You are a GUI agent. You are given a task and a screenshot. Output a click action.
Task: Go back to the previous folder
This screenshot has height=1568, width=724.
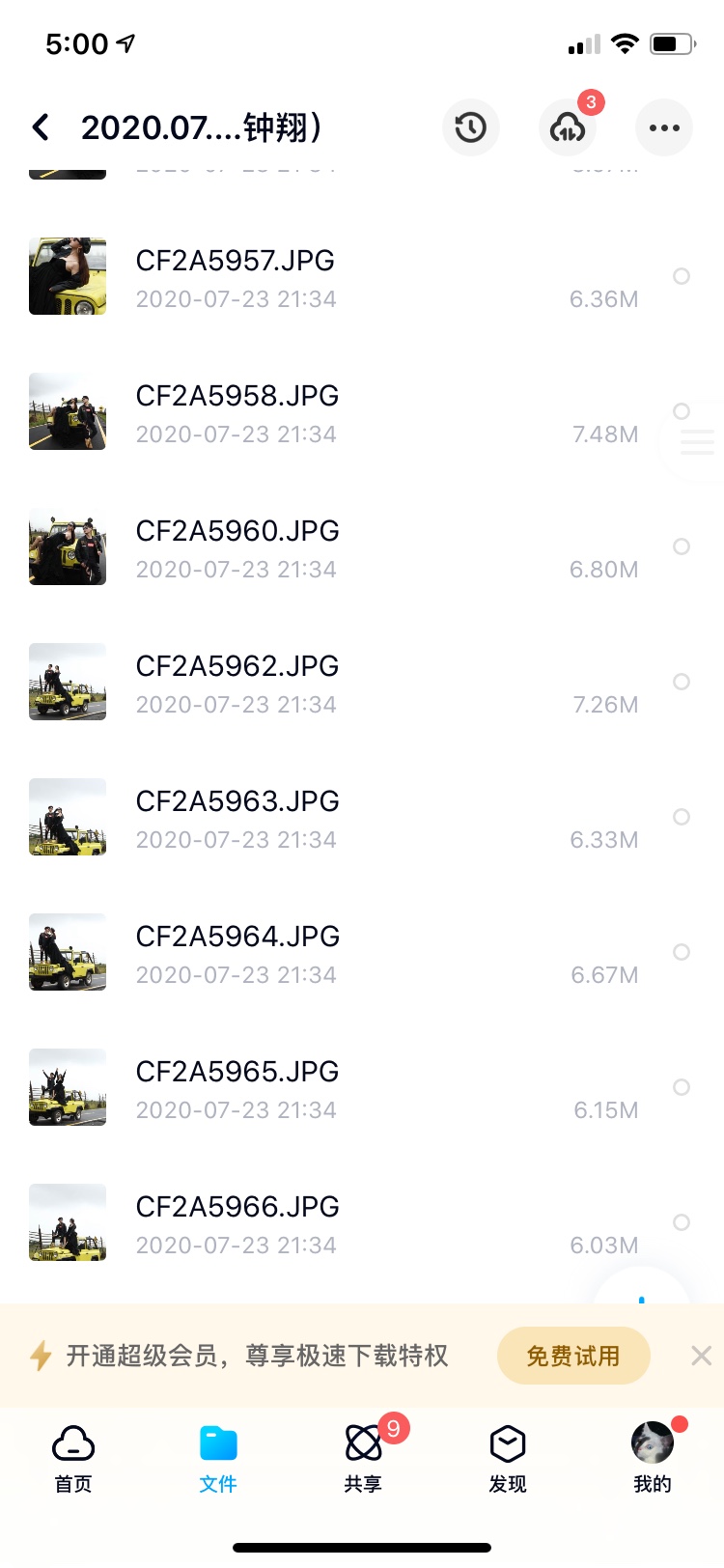41,127
